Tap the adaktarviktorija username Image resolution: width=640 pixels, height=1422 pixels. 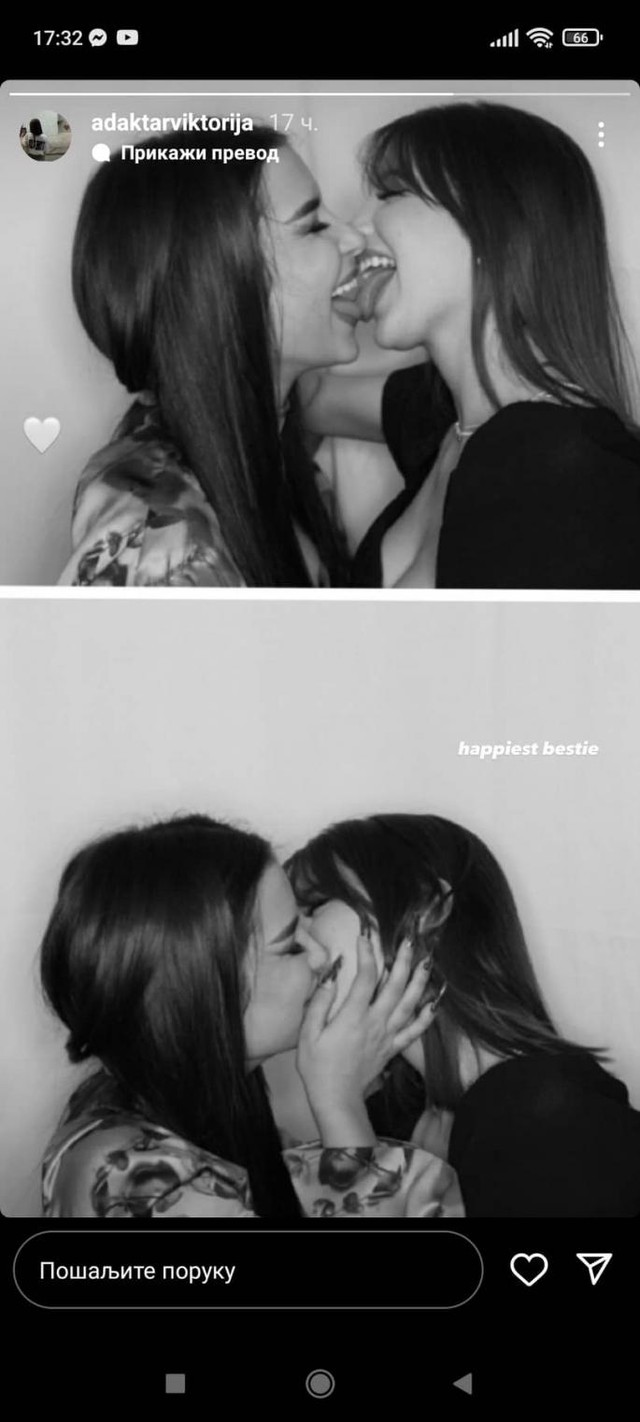tap(172, 123)
